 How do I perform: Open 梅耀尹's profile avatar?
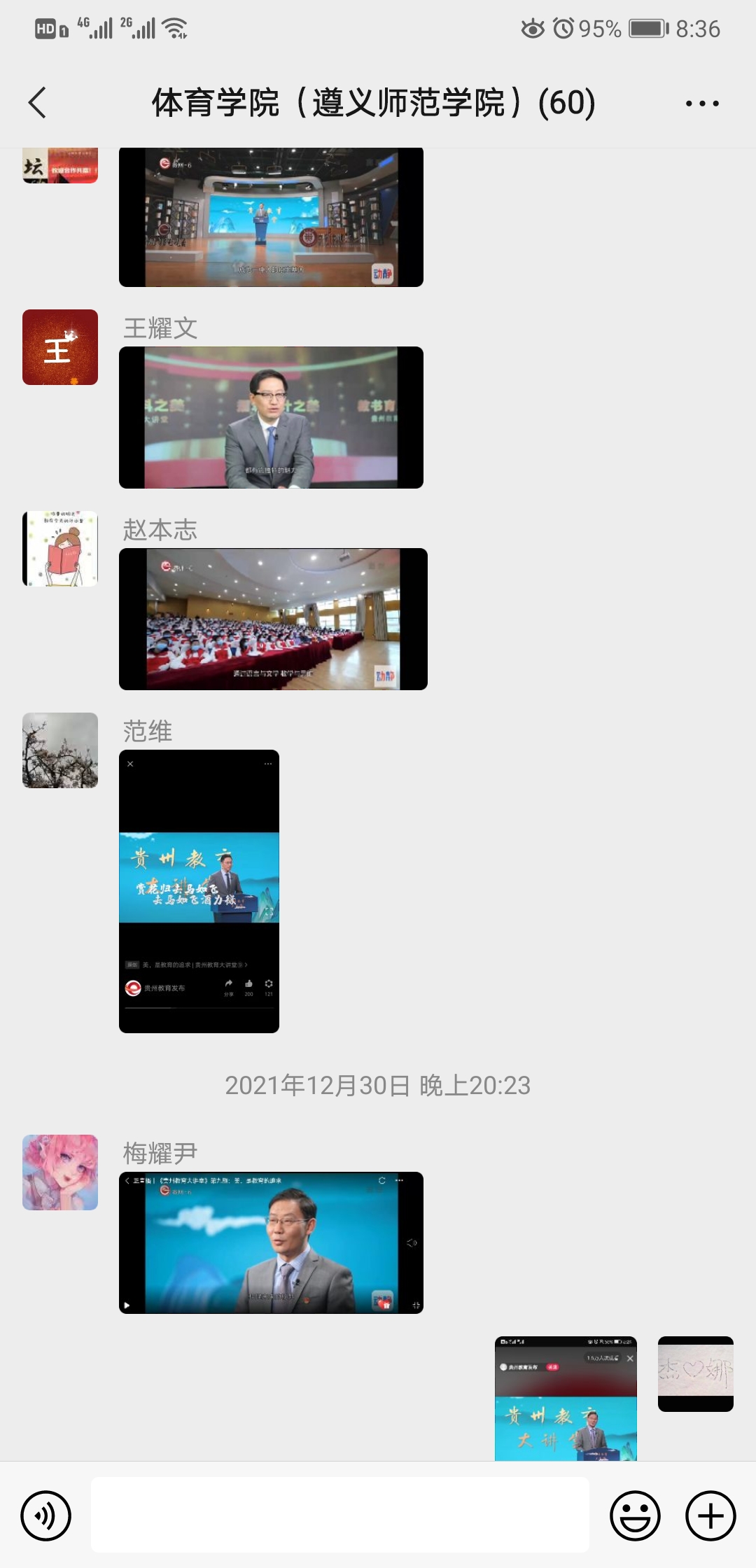[x=60, y=1172]
